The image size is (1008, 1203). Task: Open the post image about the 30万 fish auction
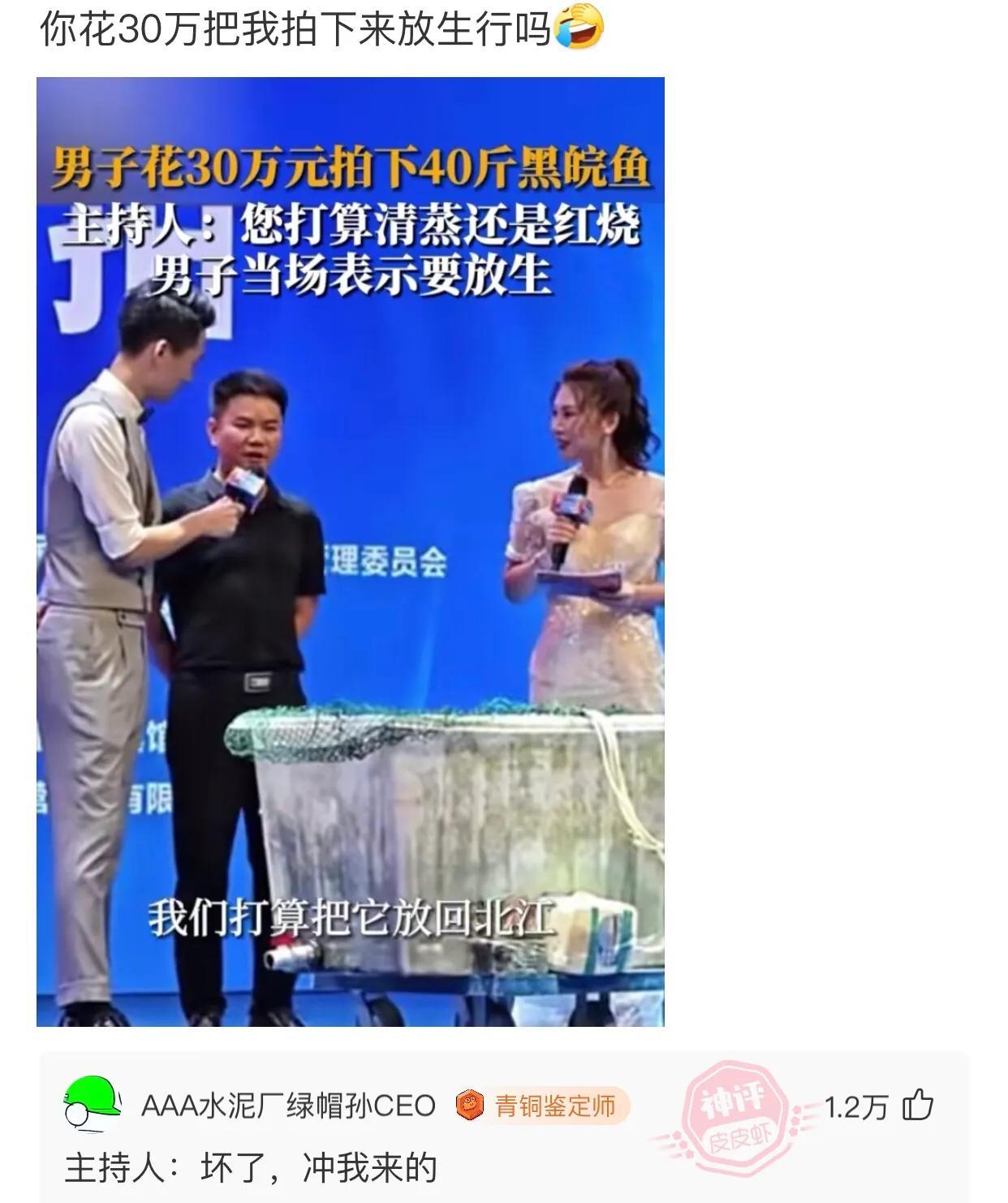pos(351,552)
